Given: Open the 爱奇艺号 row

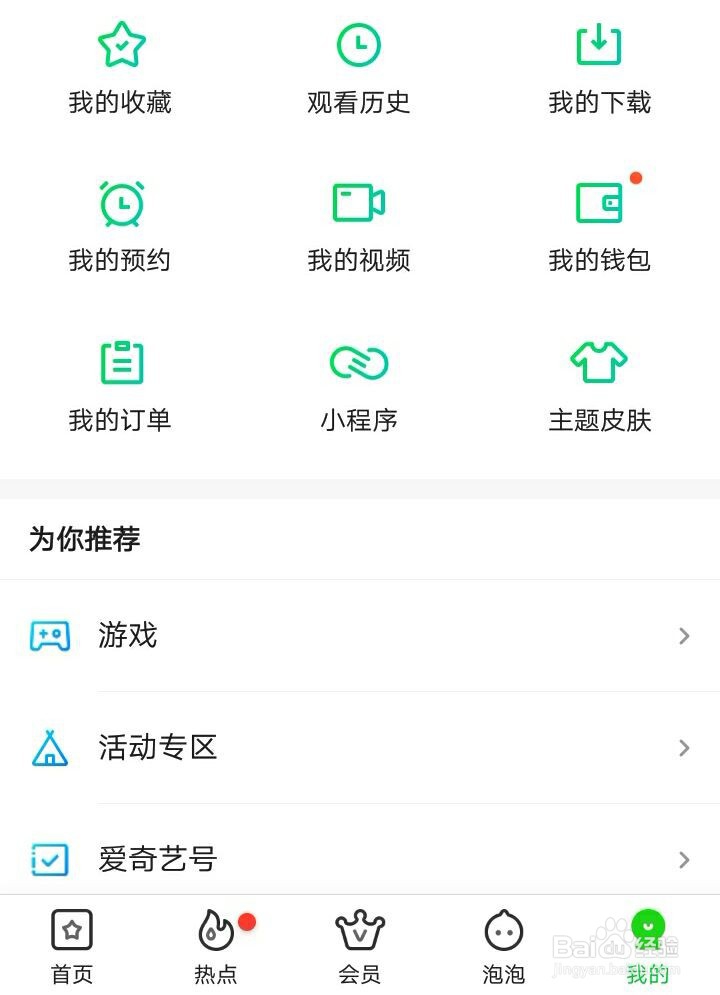Looking at the screenshot, I should [359, 859].
